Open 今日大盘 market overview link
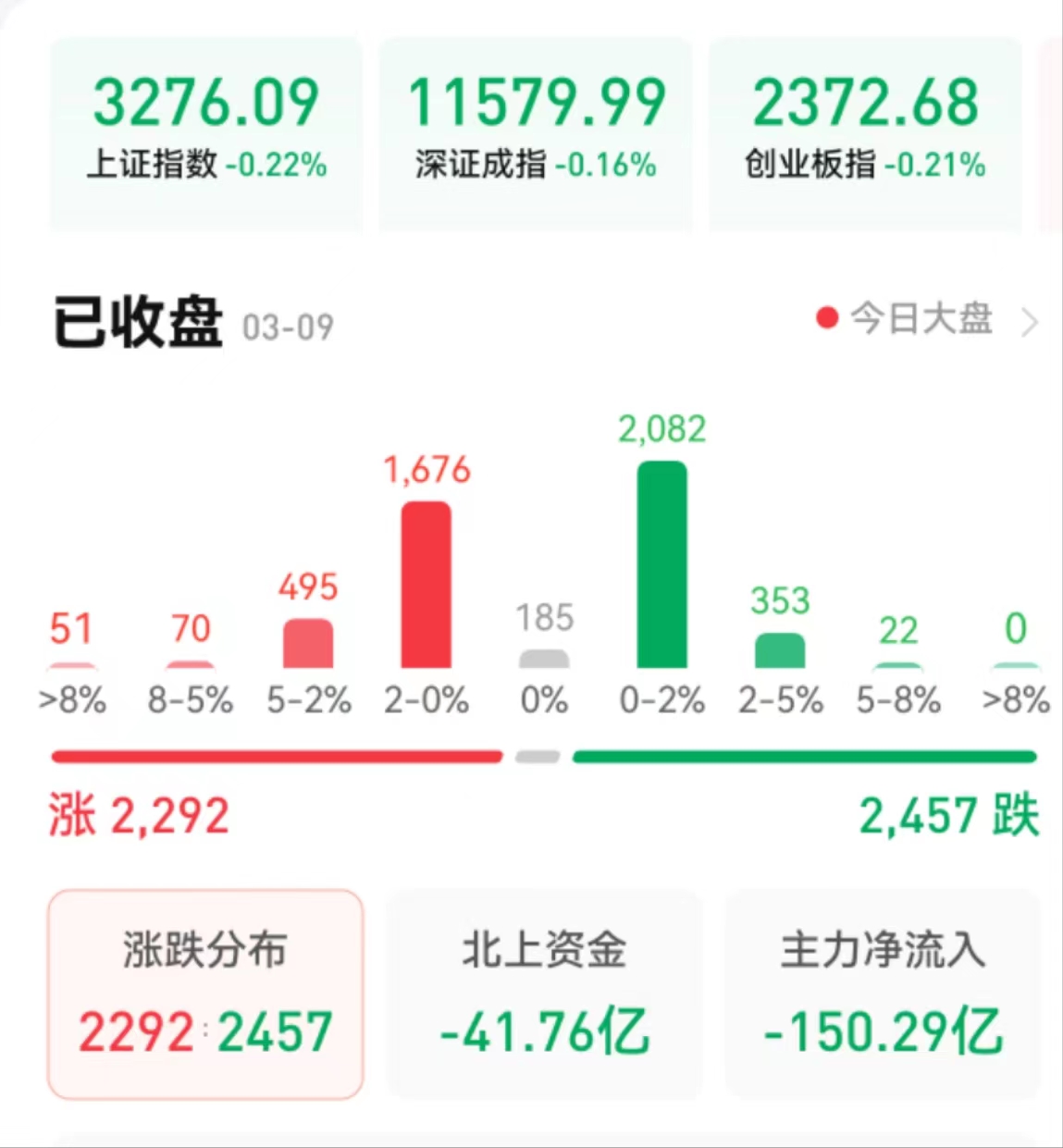 tap(925, 319)
